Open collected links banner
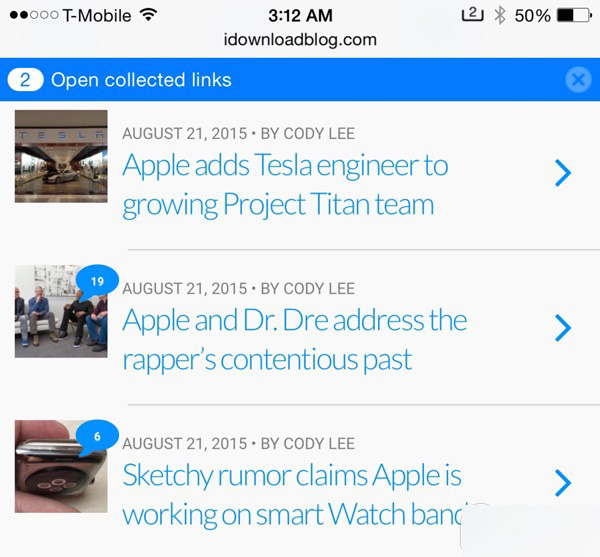 click(140, 80)
